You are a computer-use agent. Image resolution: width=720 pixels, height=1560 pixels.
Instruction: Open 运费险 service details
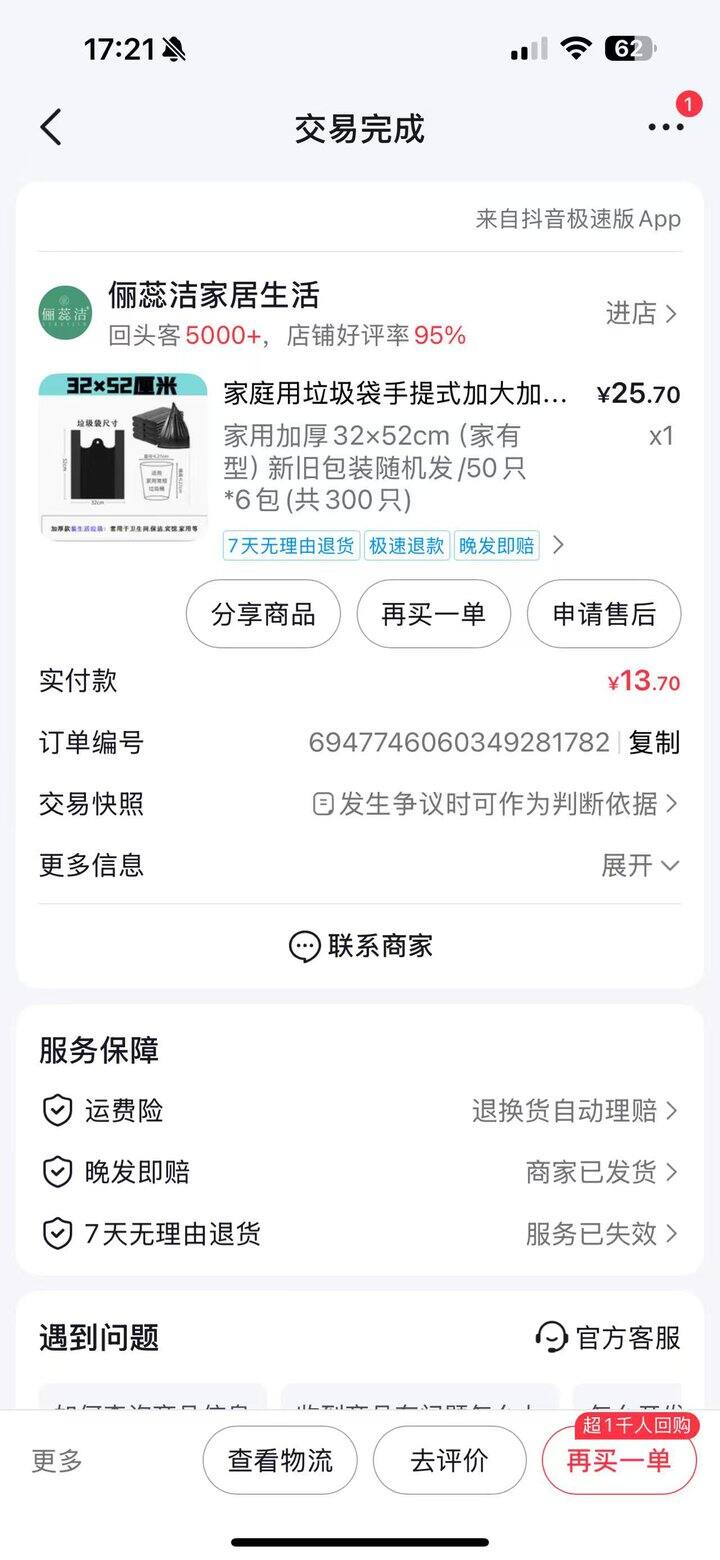coord(360,1111)
